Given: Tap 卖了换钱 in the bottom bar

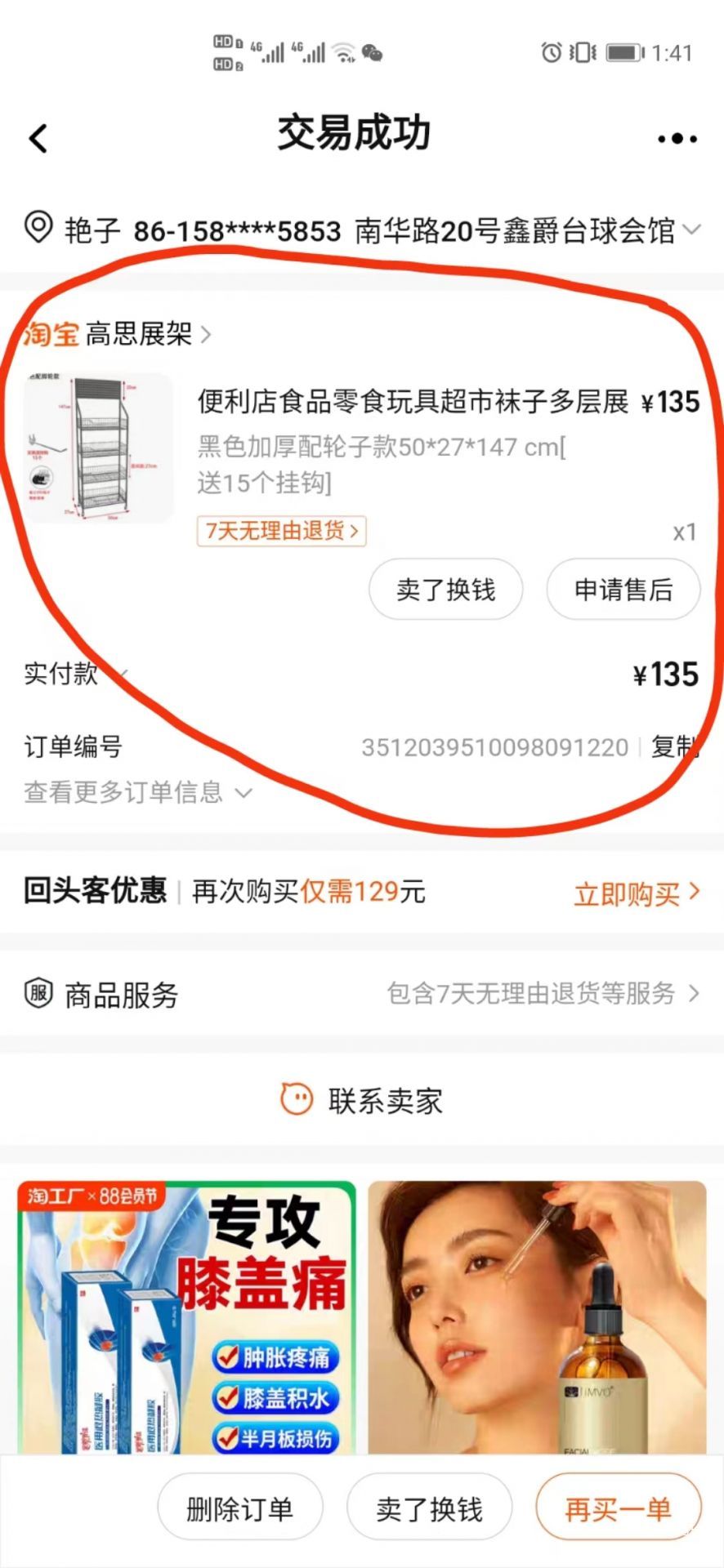Looking at the screenshot, I should point(430,1508).
